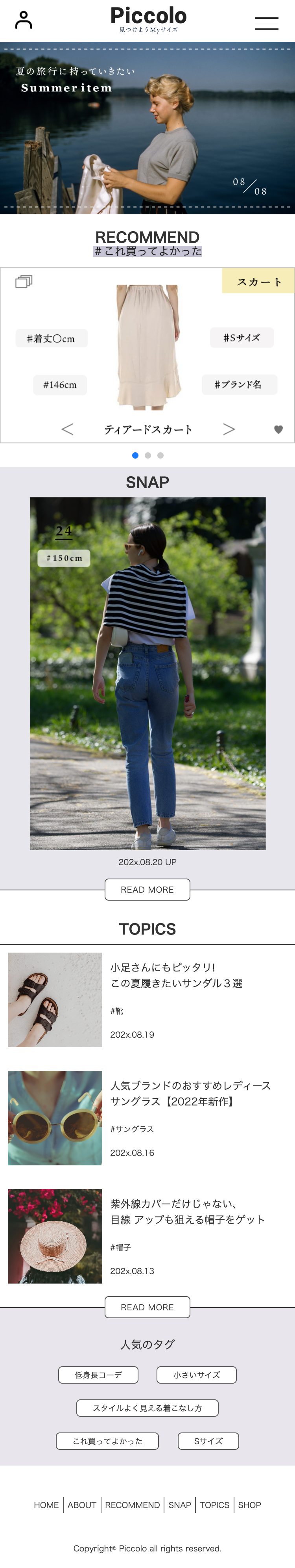Go to ABOUT in footer
The height and width of the screenshot is (1568, 295).
82,1505
